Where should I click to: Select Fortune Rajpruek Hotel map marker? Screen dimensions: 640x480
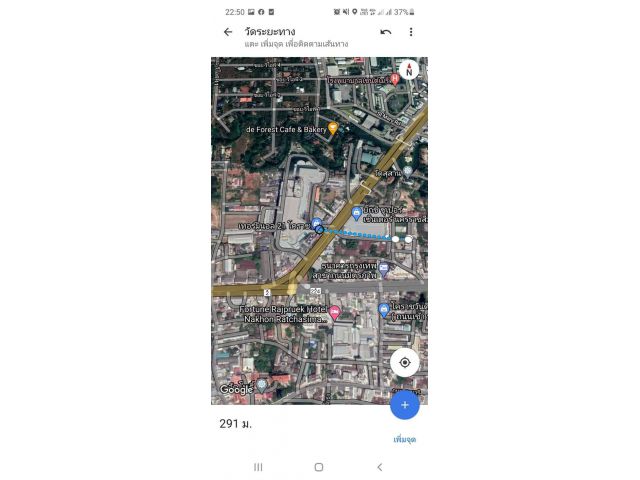click(334, 313)
